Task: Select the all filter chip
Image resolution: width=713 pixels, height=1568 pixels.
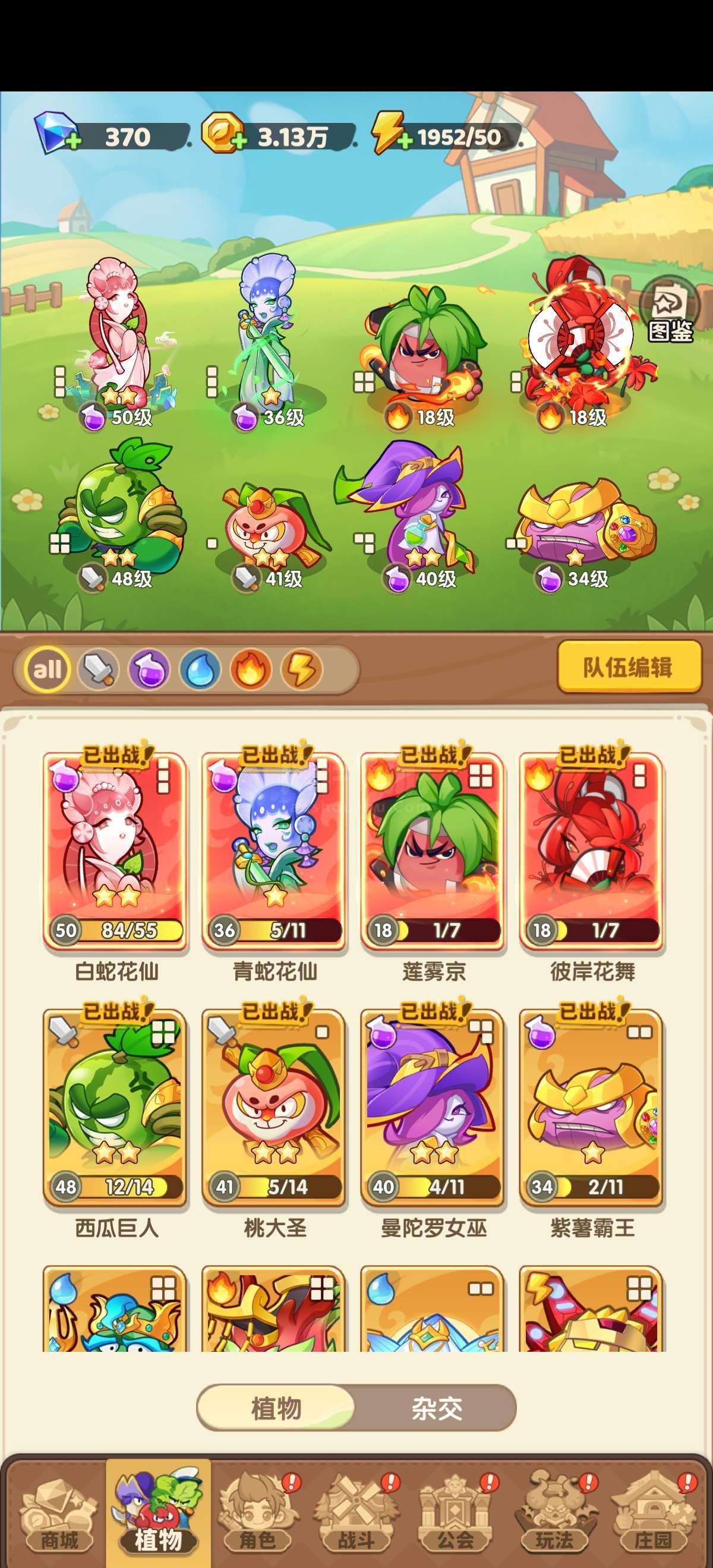Action: click(48, 669)
